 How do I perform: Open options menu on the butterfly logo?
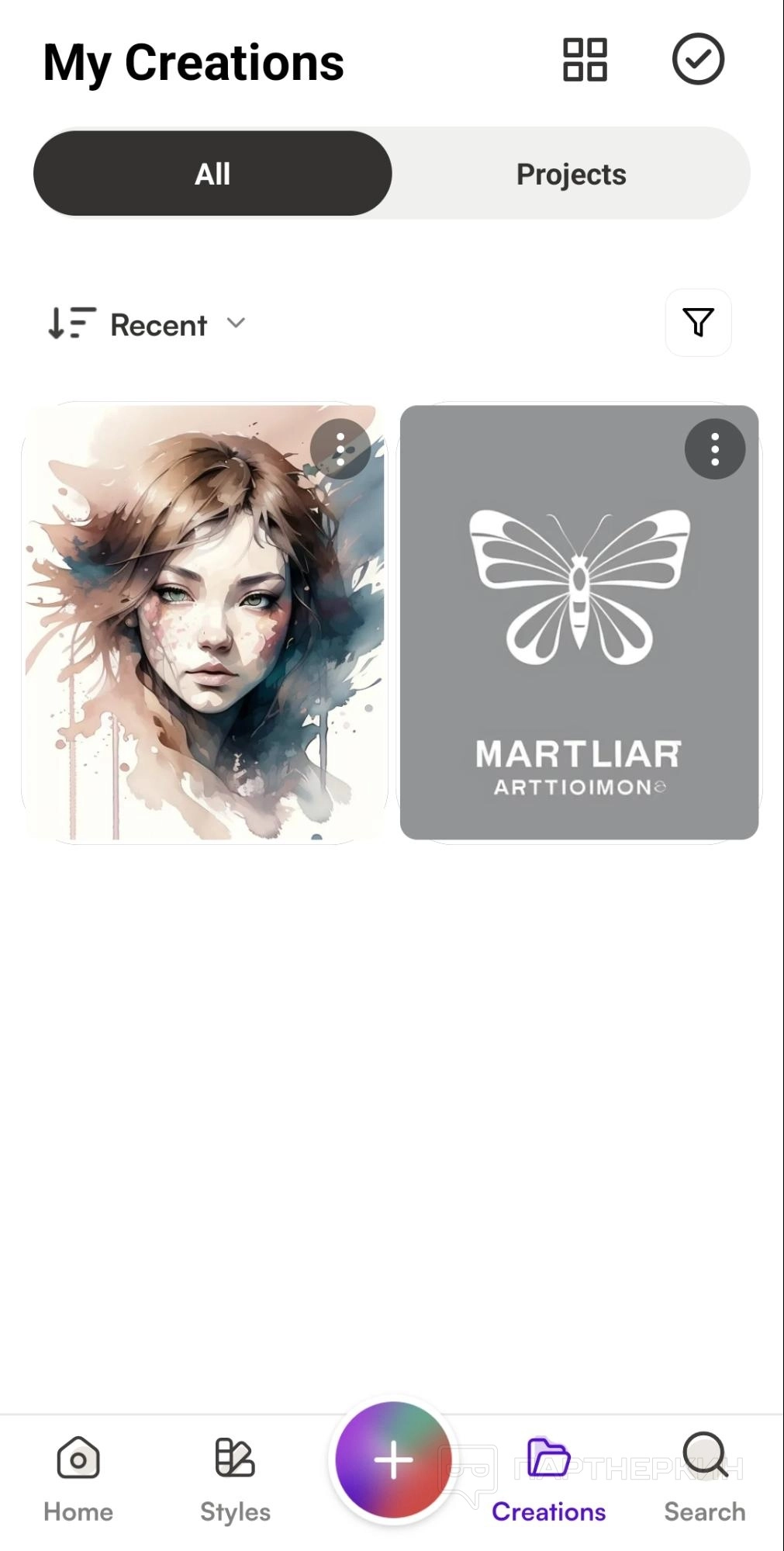click(714, 449)
